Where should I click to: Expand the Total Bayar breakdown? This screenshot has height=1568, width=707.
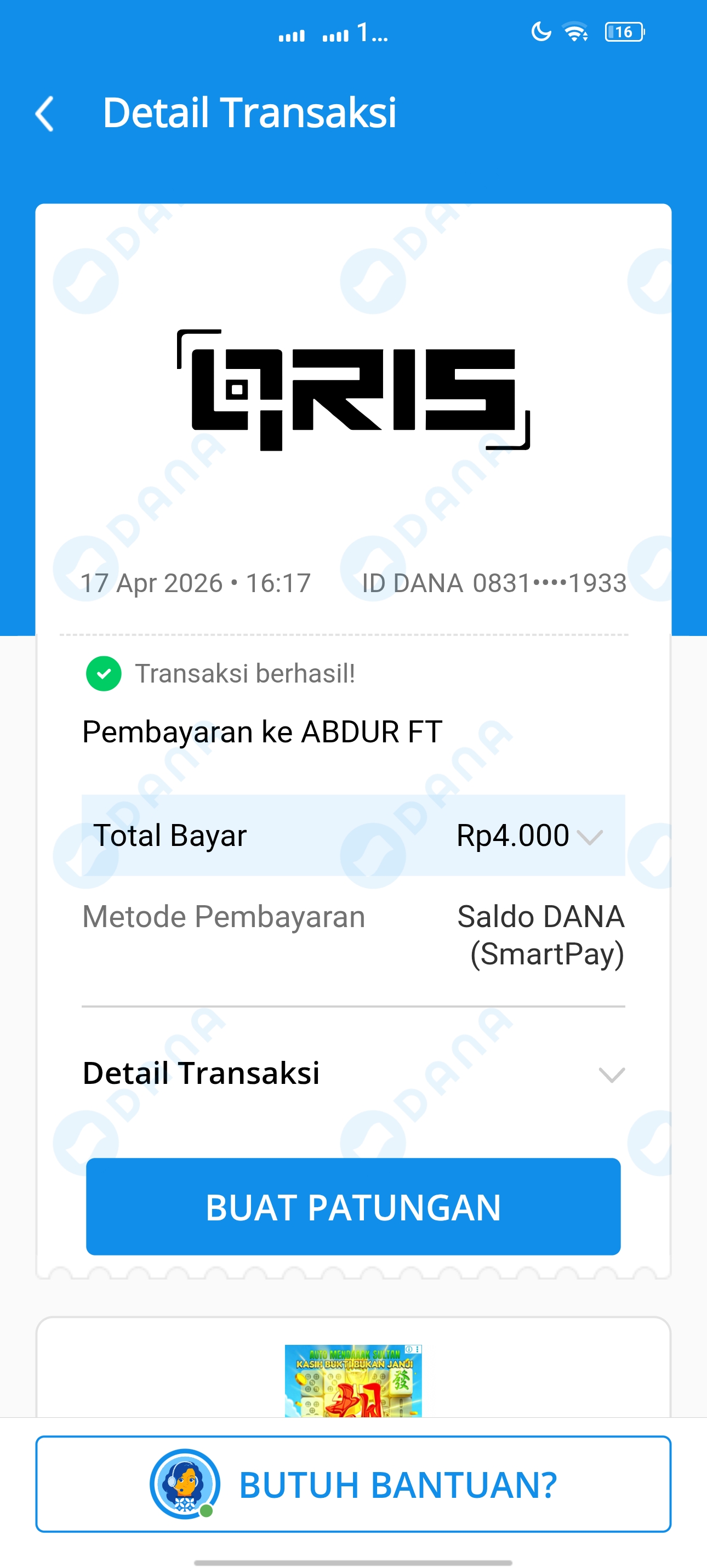coord(589,837)
